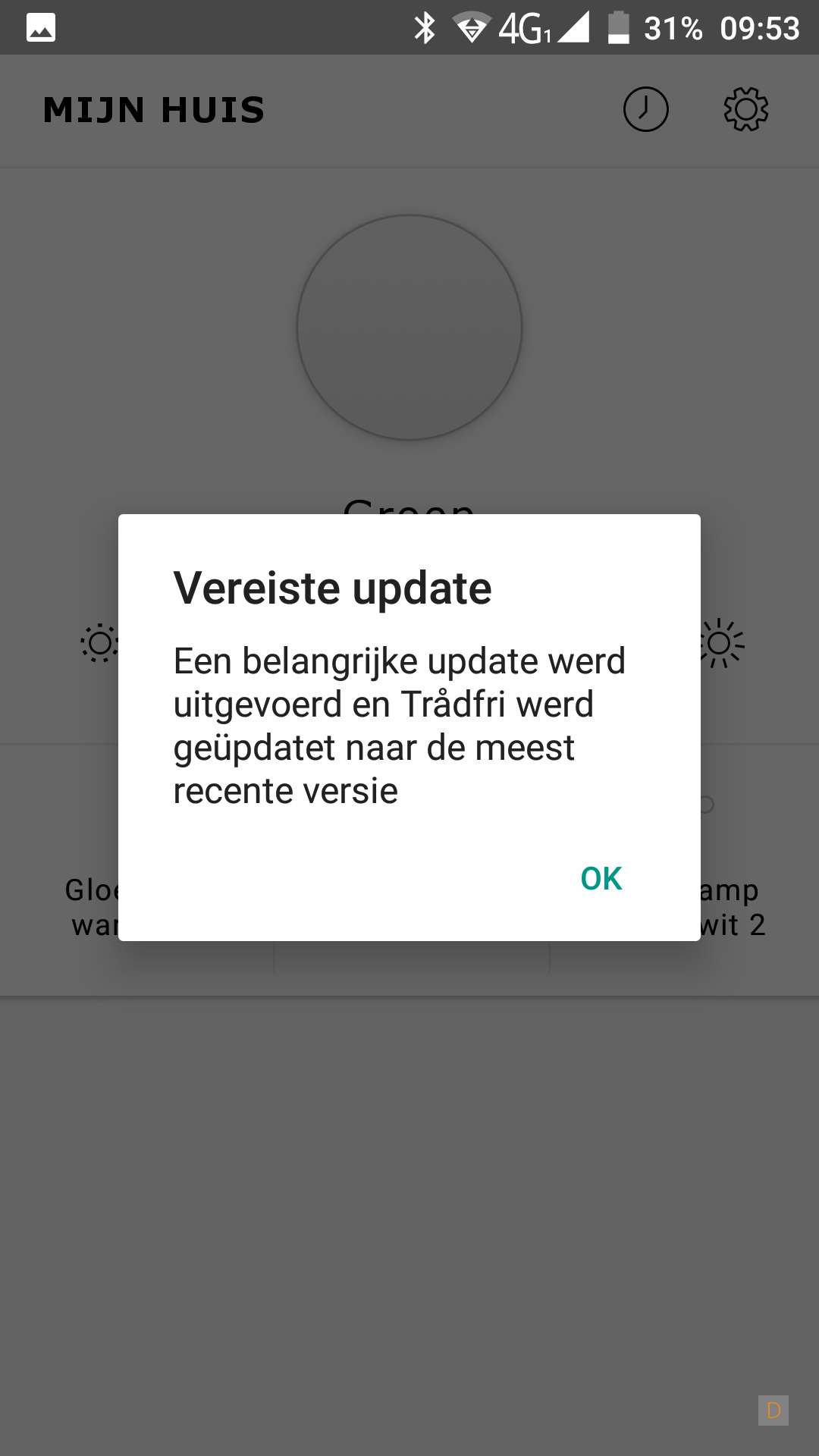The width and height of the screenshot is (819, 1456).
Task: Confirm the Vereiste update dialog with OK
Action: click(601, 878)
